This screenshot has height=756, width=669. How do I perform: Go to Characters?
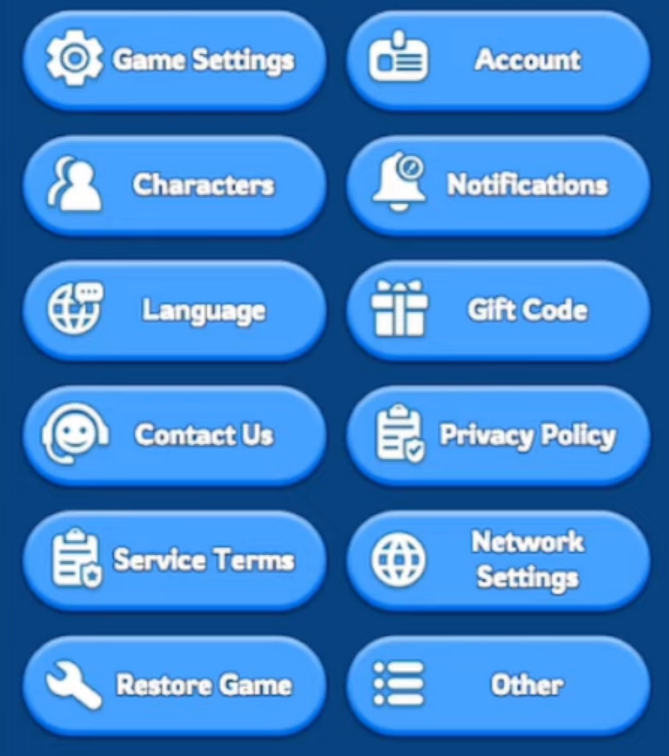click(x=174, y=185)
